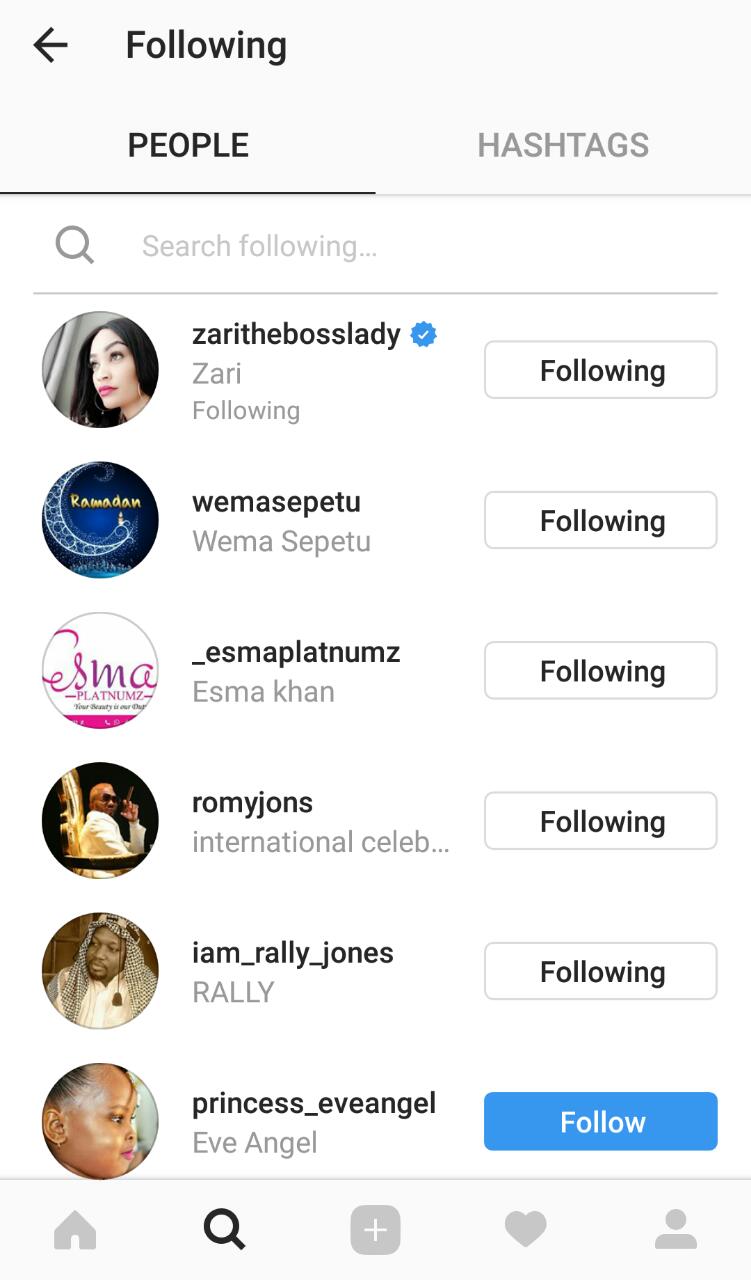Unfollow zaritheboss­lady via Following button

coord(600,370)
